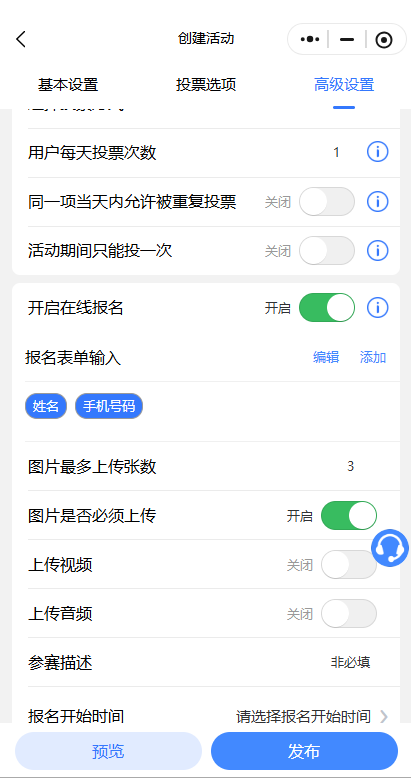Close the mini program with the circle button

coord(384,40)
